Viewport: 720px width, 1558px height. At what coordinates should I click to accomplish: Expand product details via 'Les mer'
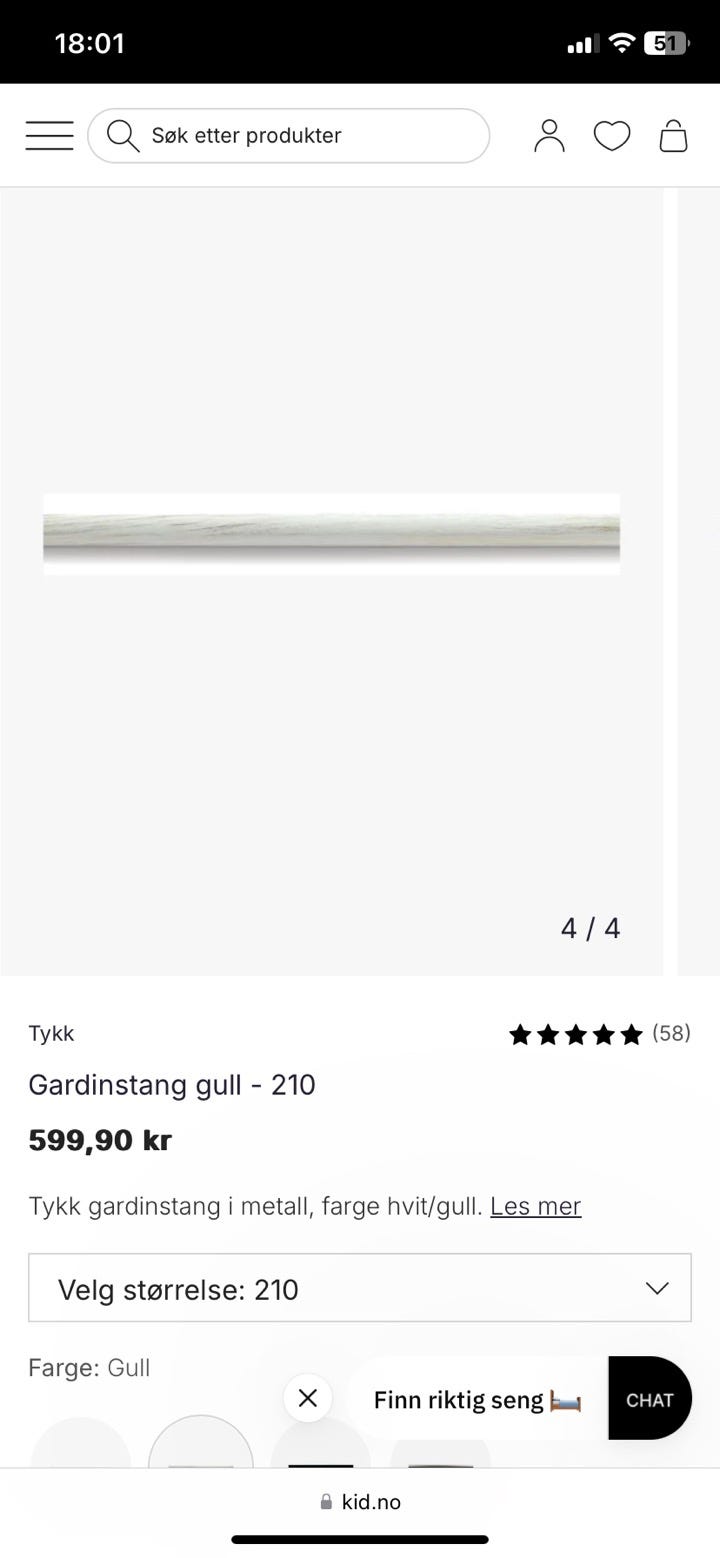point(535,1206)
